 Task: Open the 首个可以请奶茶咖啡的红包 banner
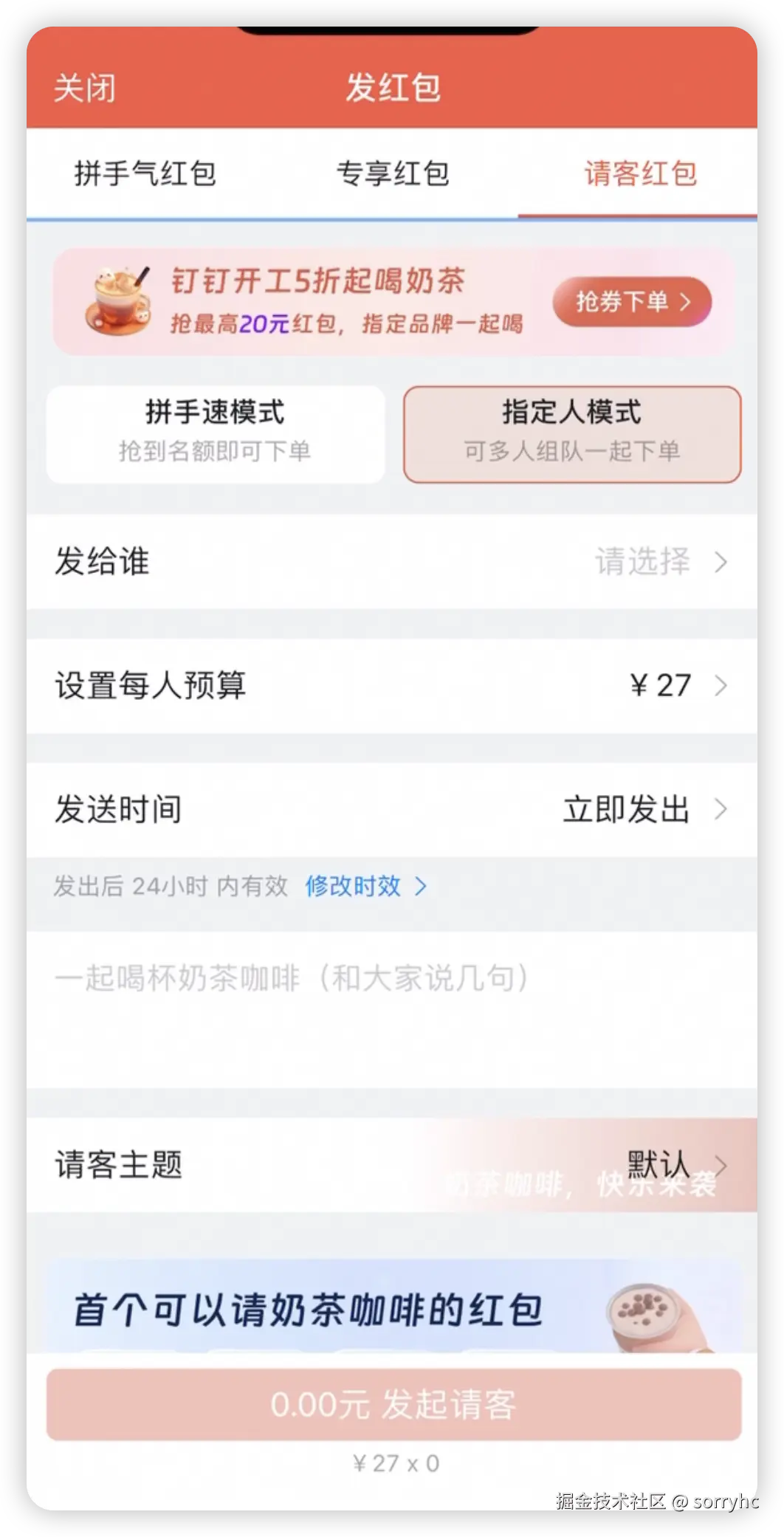pyautogui.click(x=392, y=1308)
